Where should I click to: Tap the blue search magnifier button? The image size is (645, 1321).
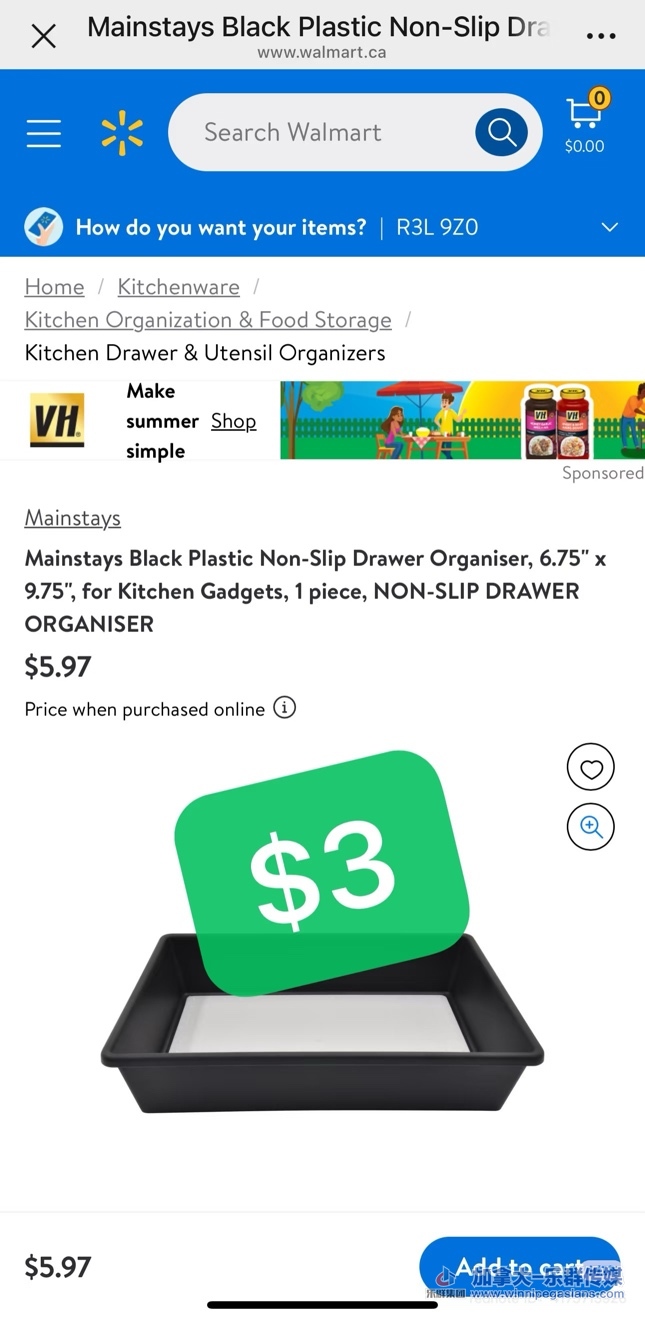[x=501, y=132]
